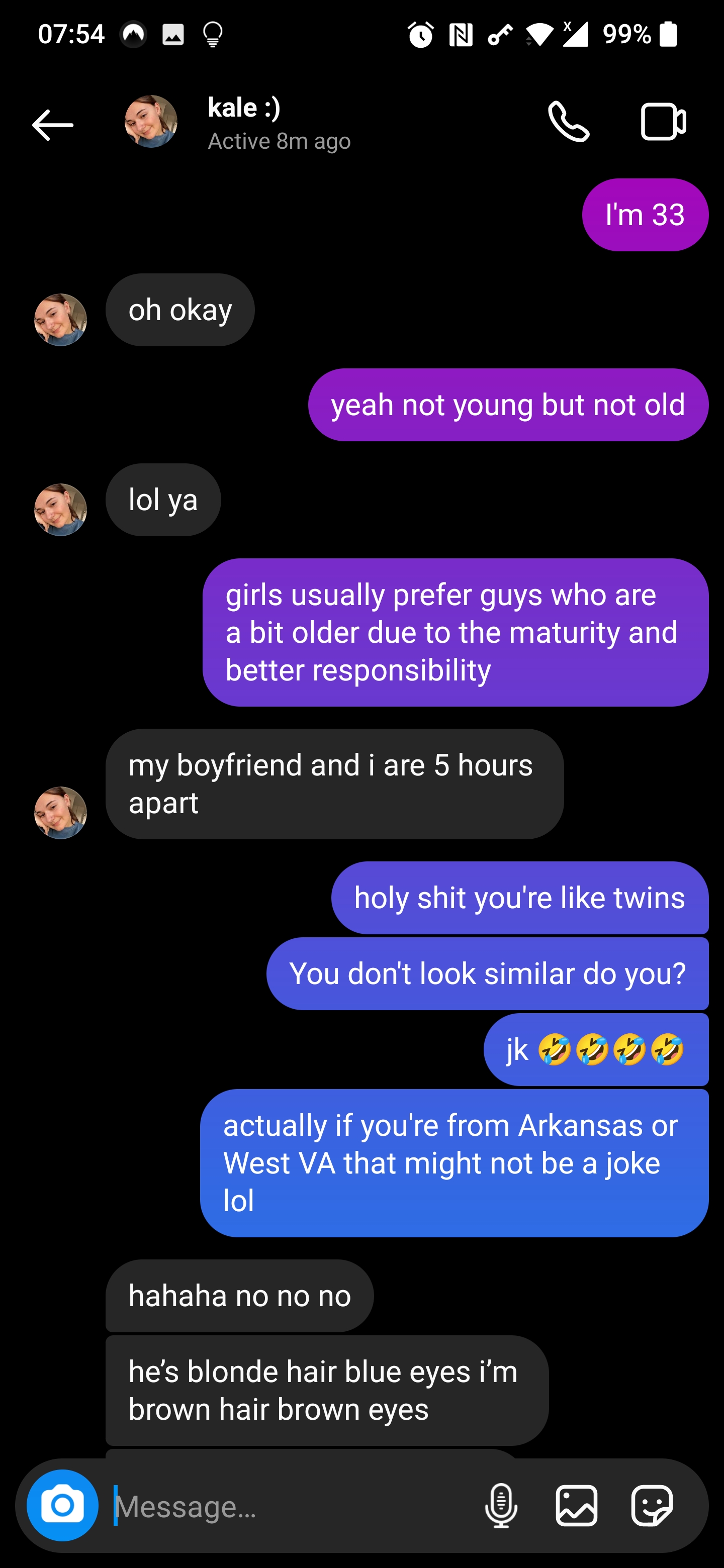This screenshot has width=724, height=1568.
Task: Focus the Message text field
Action: (292, 1507)
